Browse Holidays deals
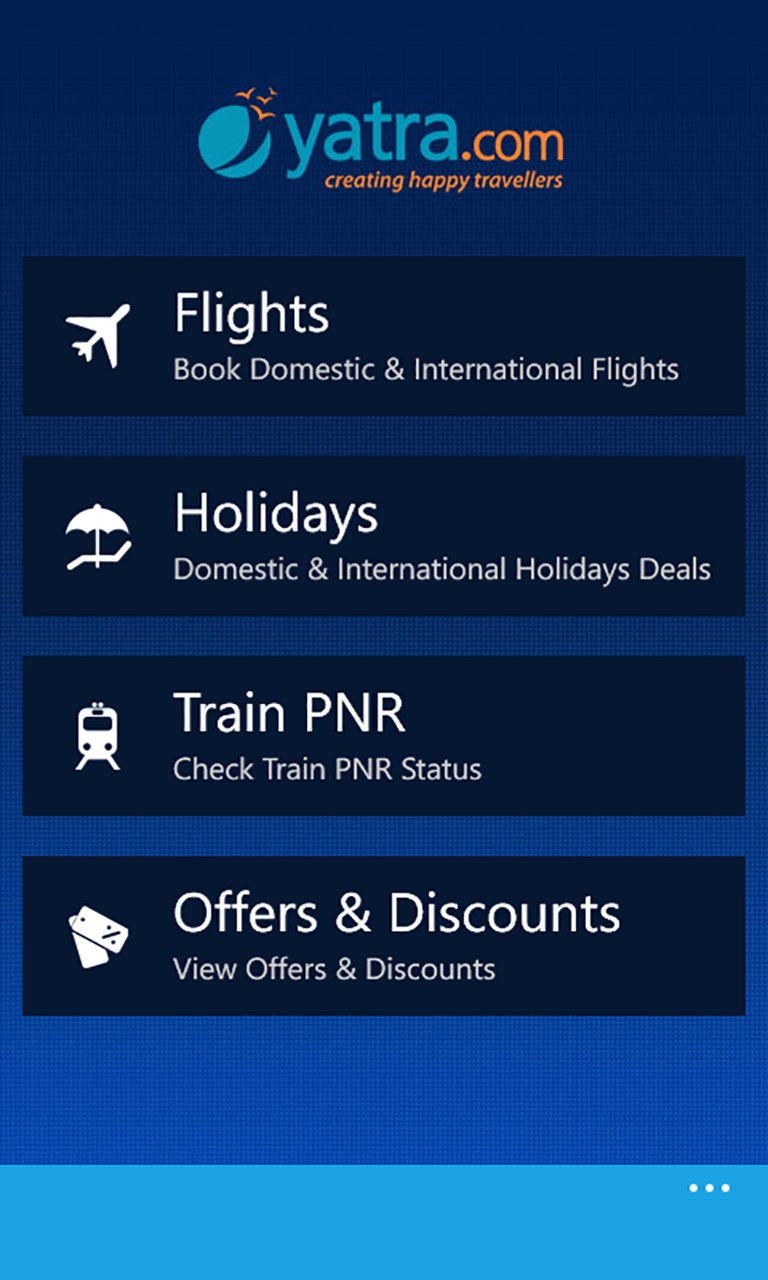Image resolution: width=768 pixels, height=1280 pixels. pyautogui.click(x=384, y=536)
